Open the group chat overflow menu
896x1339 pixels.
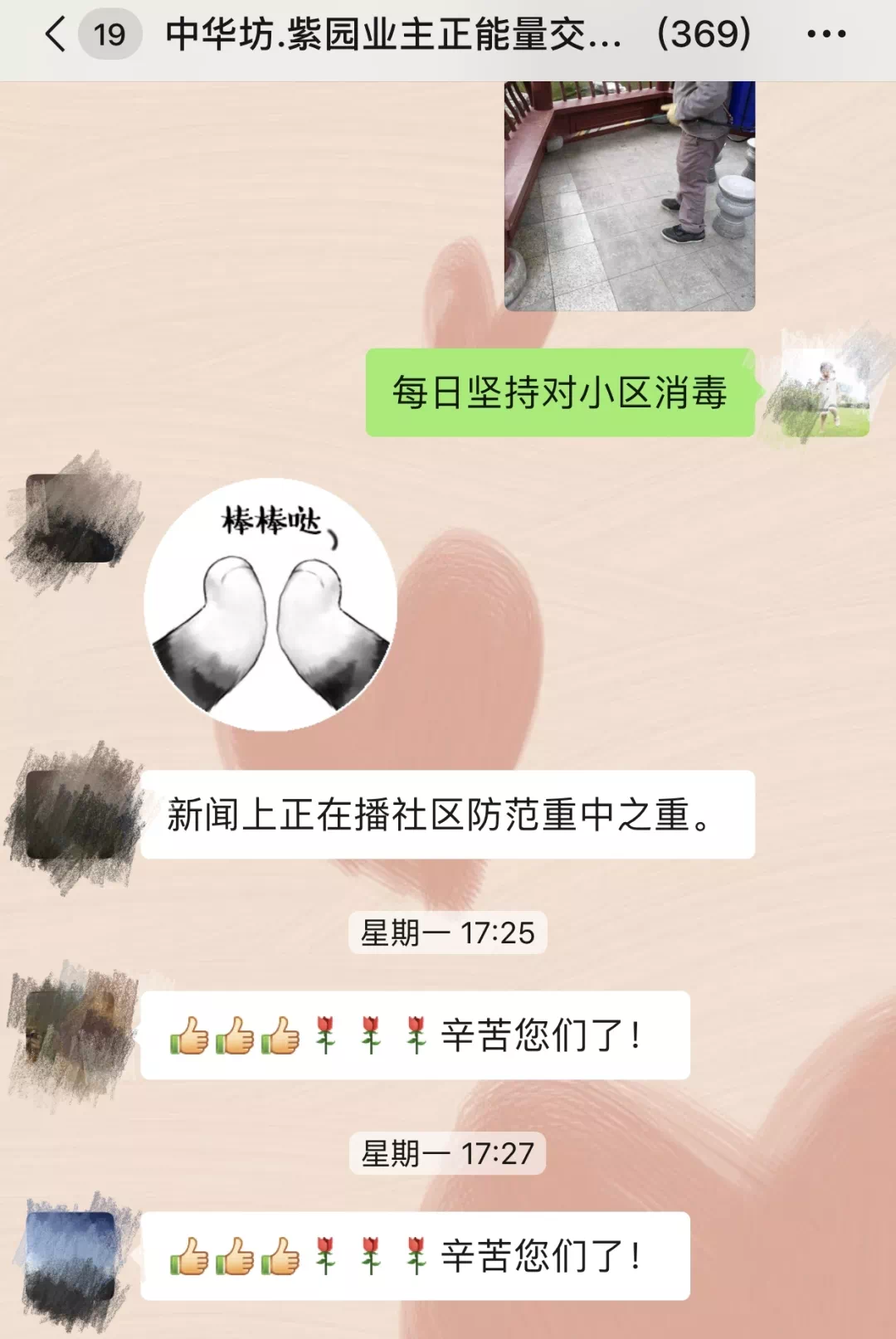826,35
